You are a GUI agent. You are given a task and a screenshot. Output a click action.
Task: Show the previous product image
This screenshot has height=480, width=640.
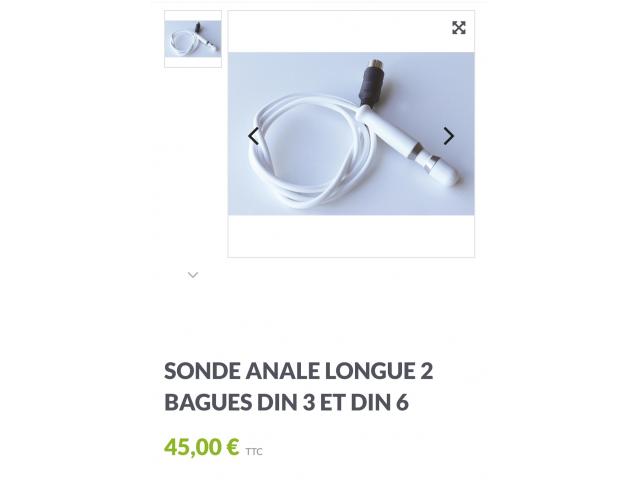click(x=254, y=136)
